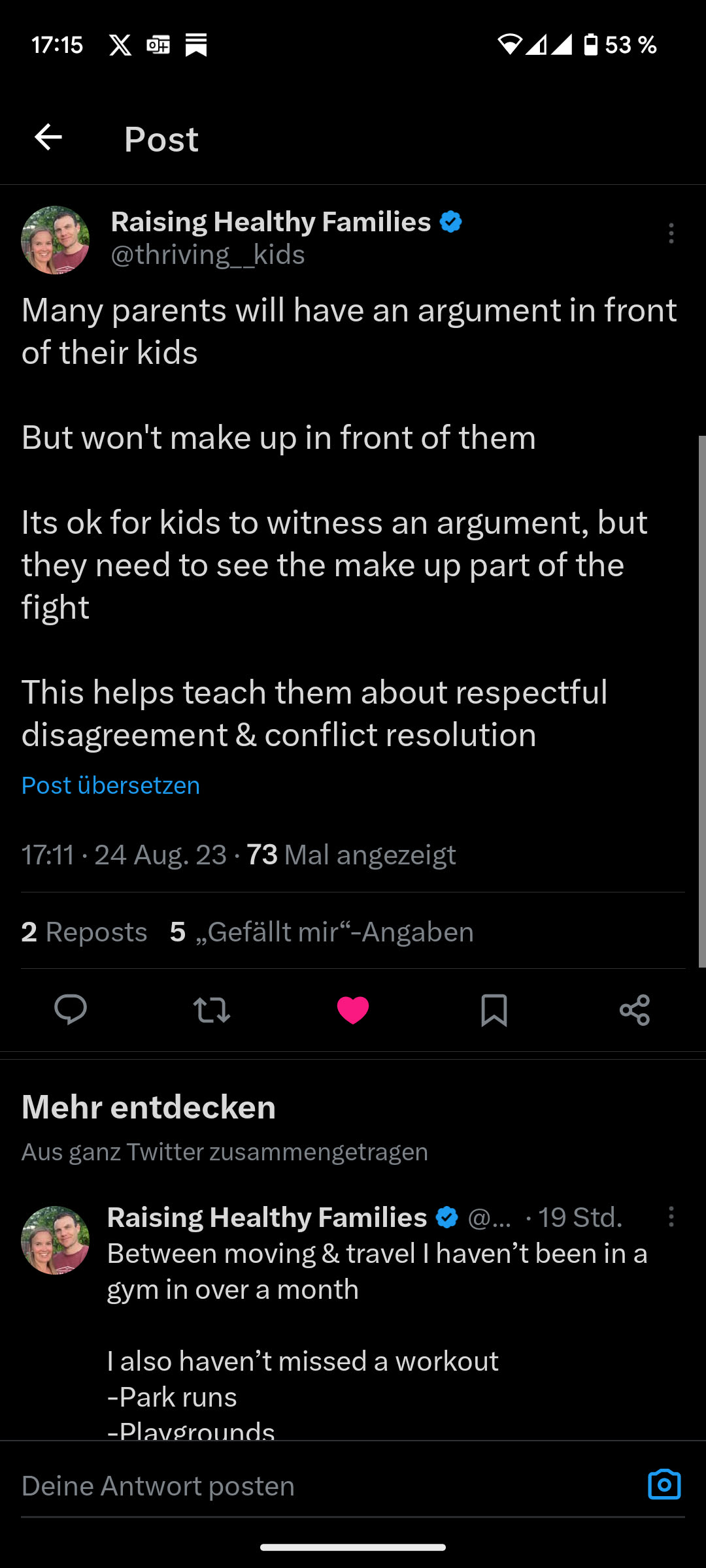Open overflow menu on the gym post
This screenshot has height=1568, width=706.
pos(671,1217)
